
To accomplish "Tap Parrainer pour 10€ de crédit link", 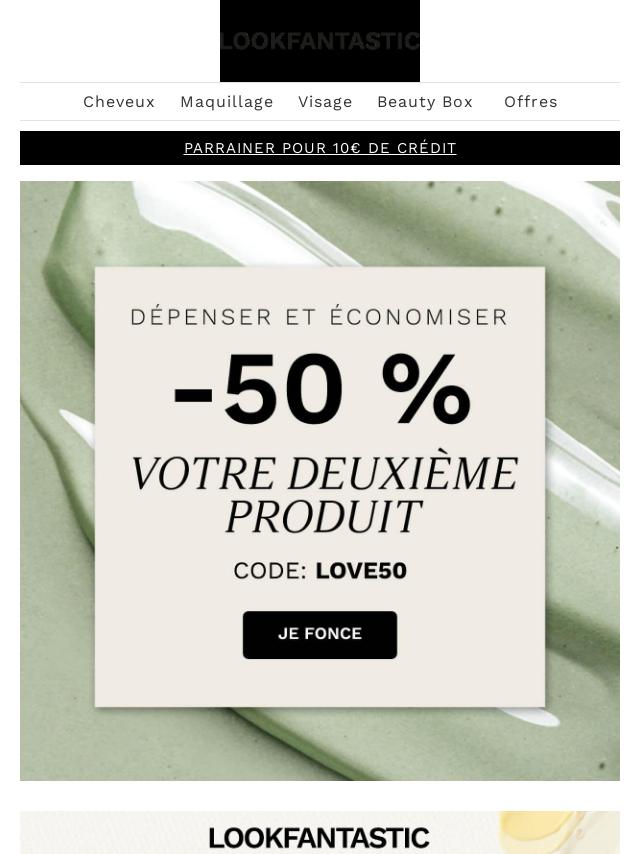I will pyautogui.click(x=320, y=148).
